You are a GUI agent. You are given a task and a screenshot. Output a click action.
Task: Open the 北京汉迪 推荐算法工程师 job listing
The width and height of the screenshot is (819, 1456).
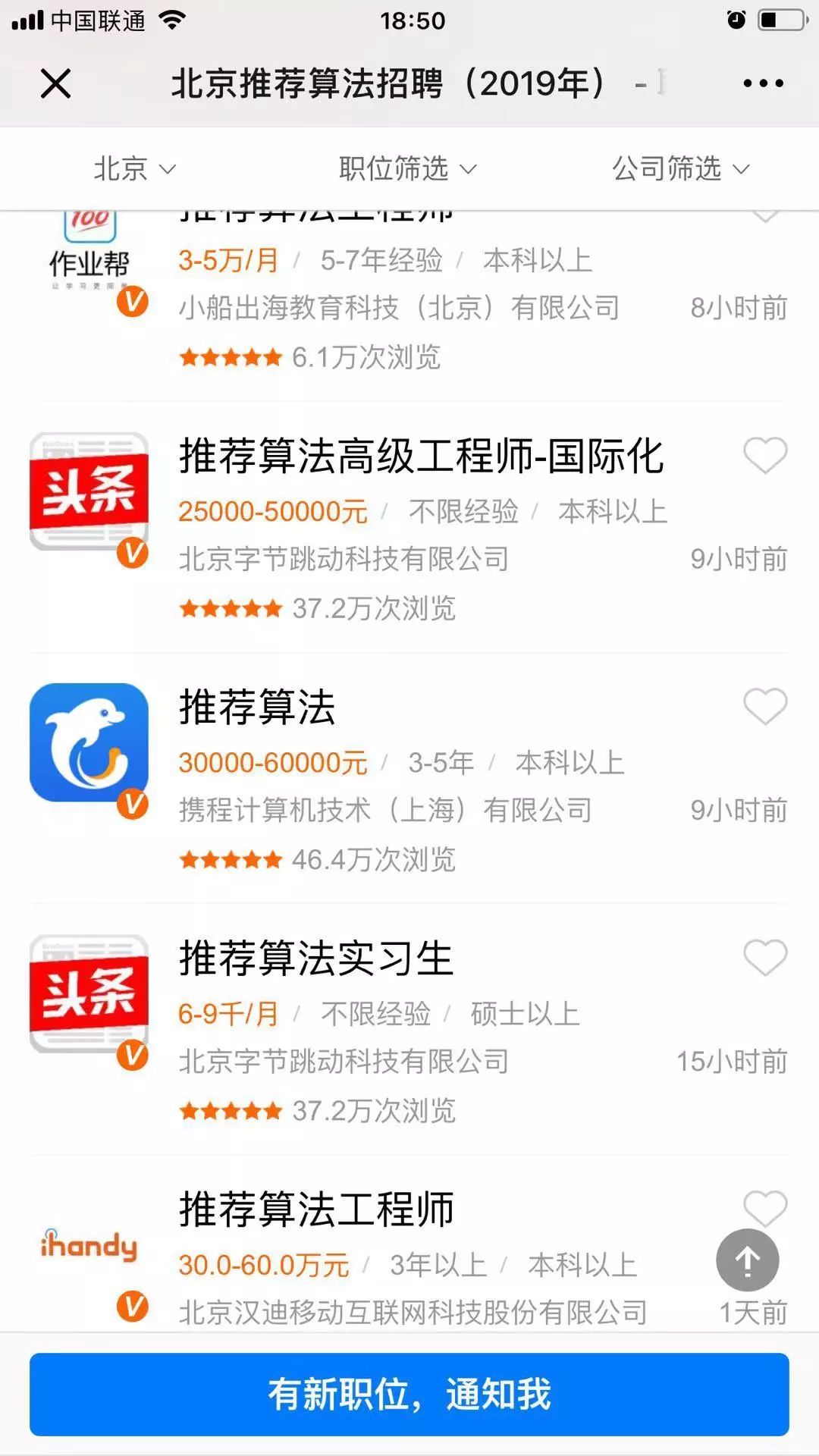click(x=316, y=1210)
